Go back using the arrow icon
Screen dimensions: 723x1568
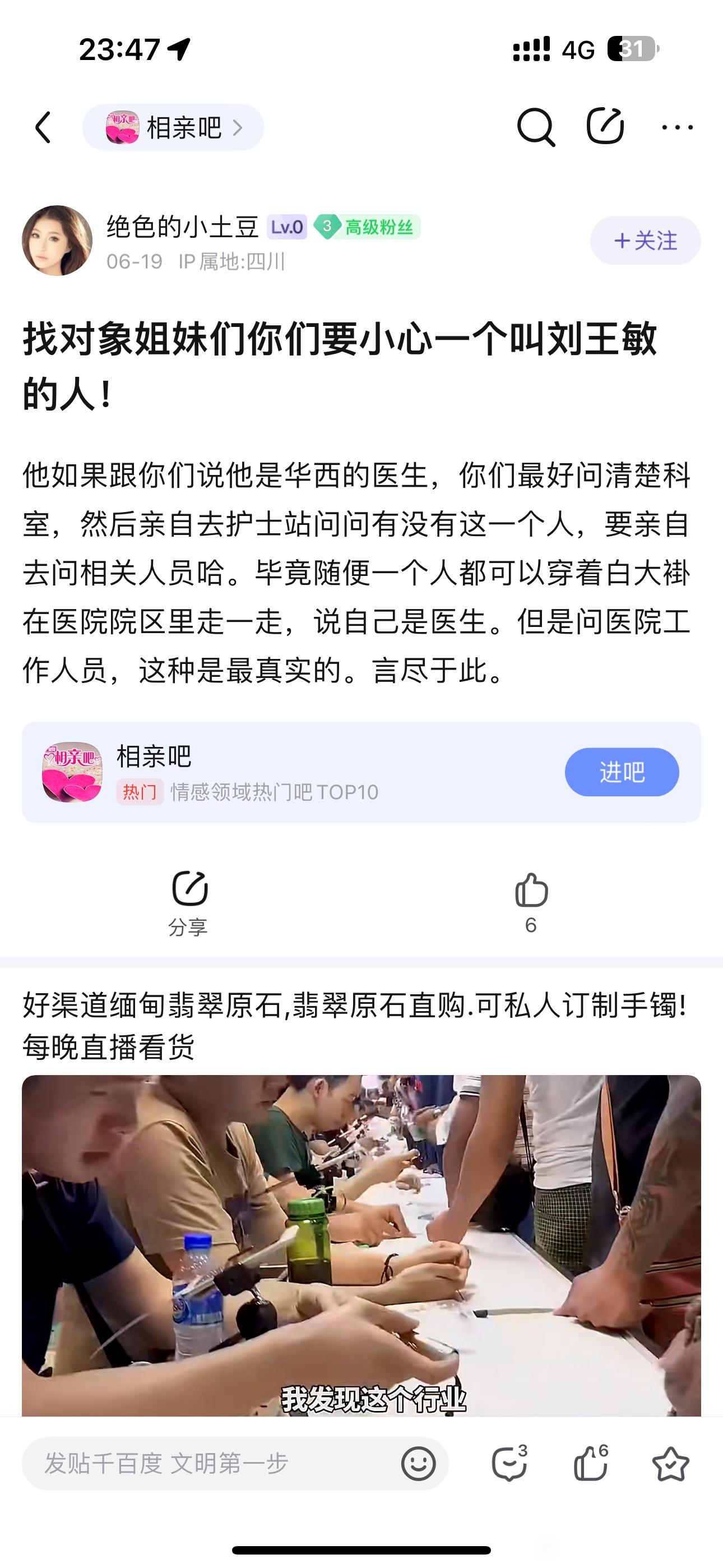point(43,127)
